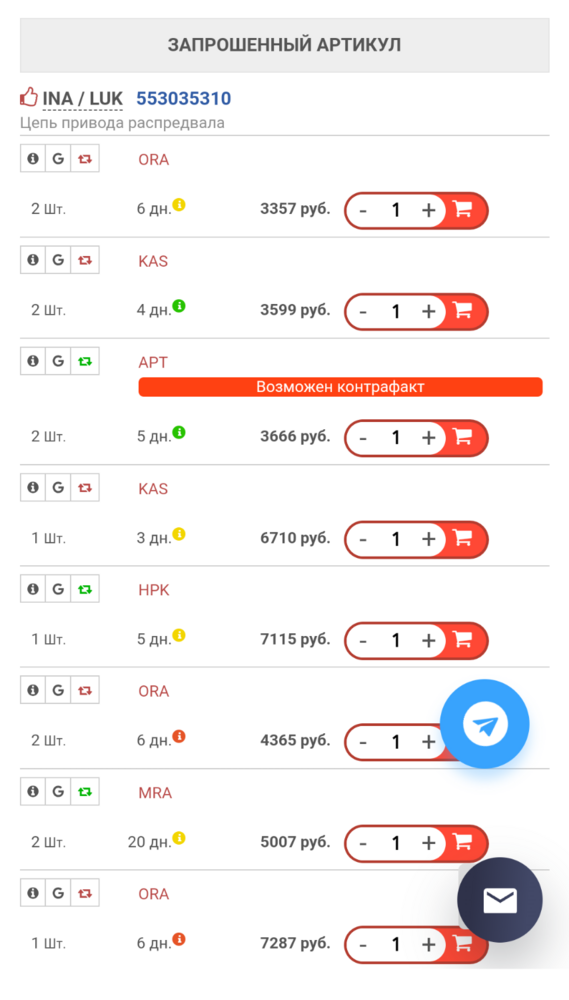Show delivery details for the 20 дн. offer

coord(179,837)
